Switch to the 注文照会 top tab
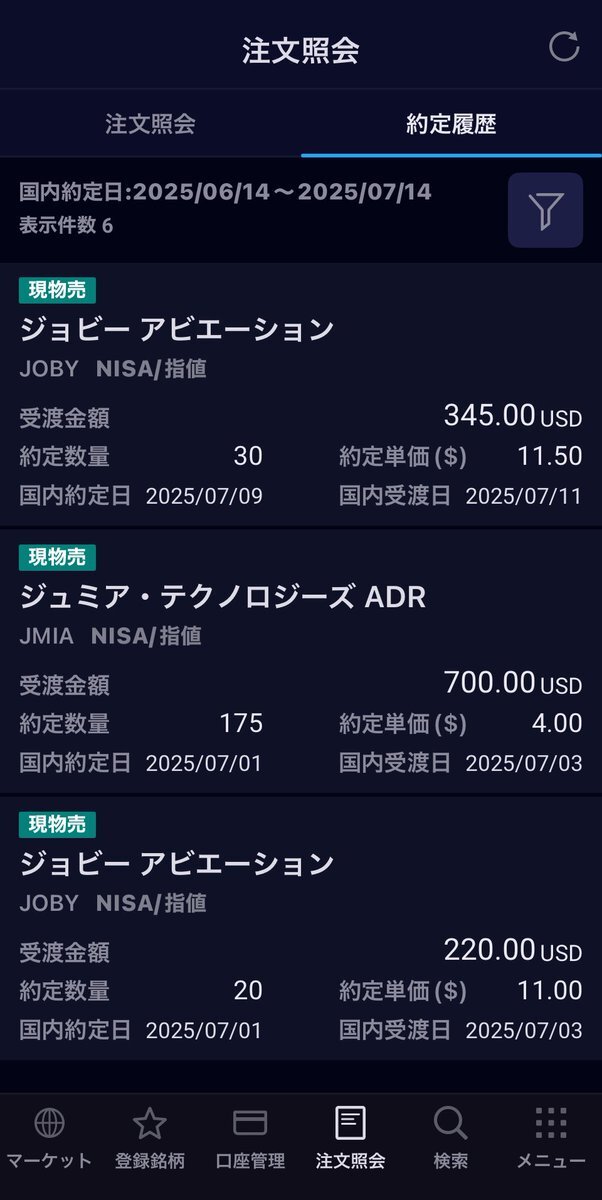602x1200 pixels. coord(150,124)
